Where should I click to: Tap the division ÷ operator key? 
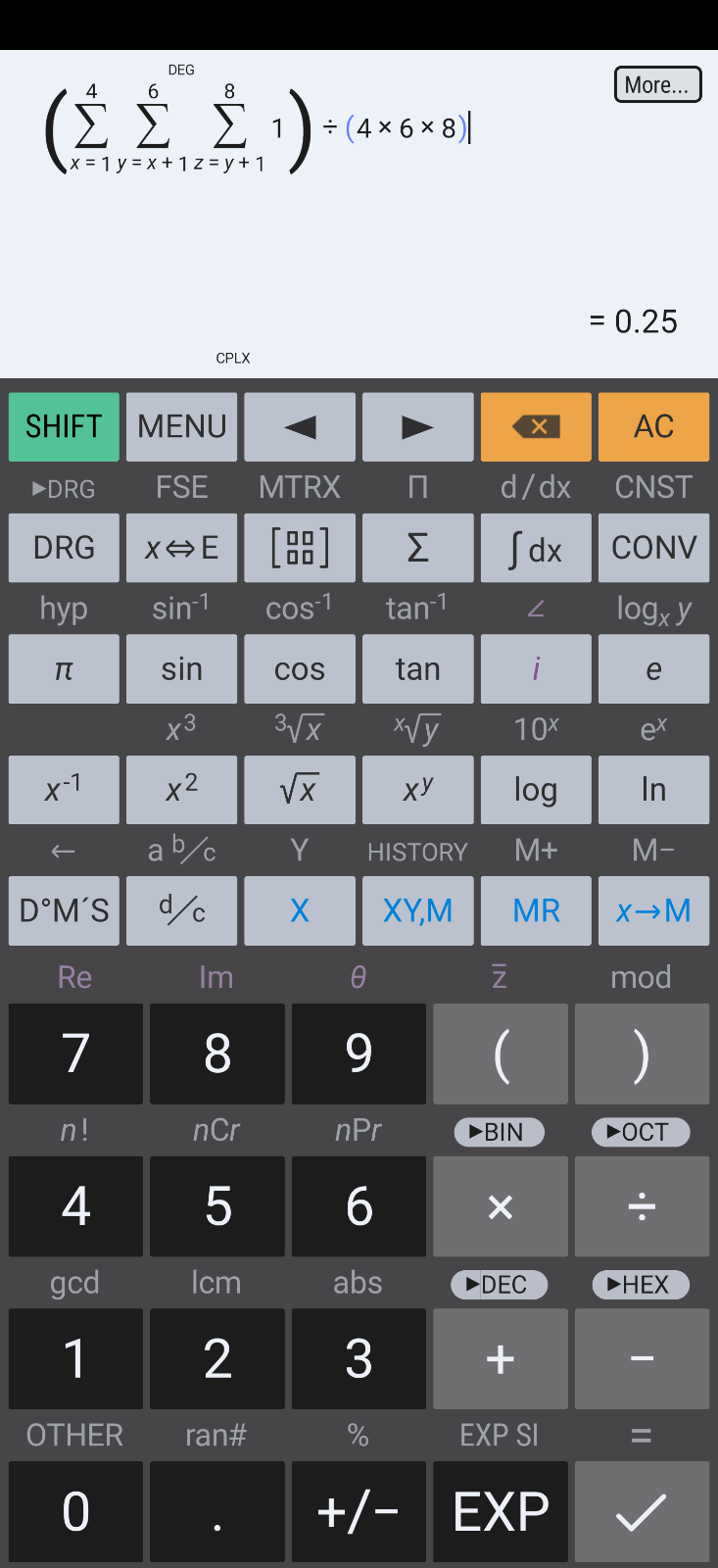tap(642, 1206)
